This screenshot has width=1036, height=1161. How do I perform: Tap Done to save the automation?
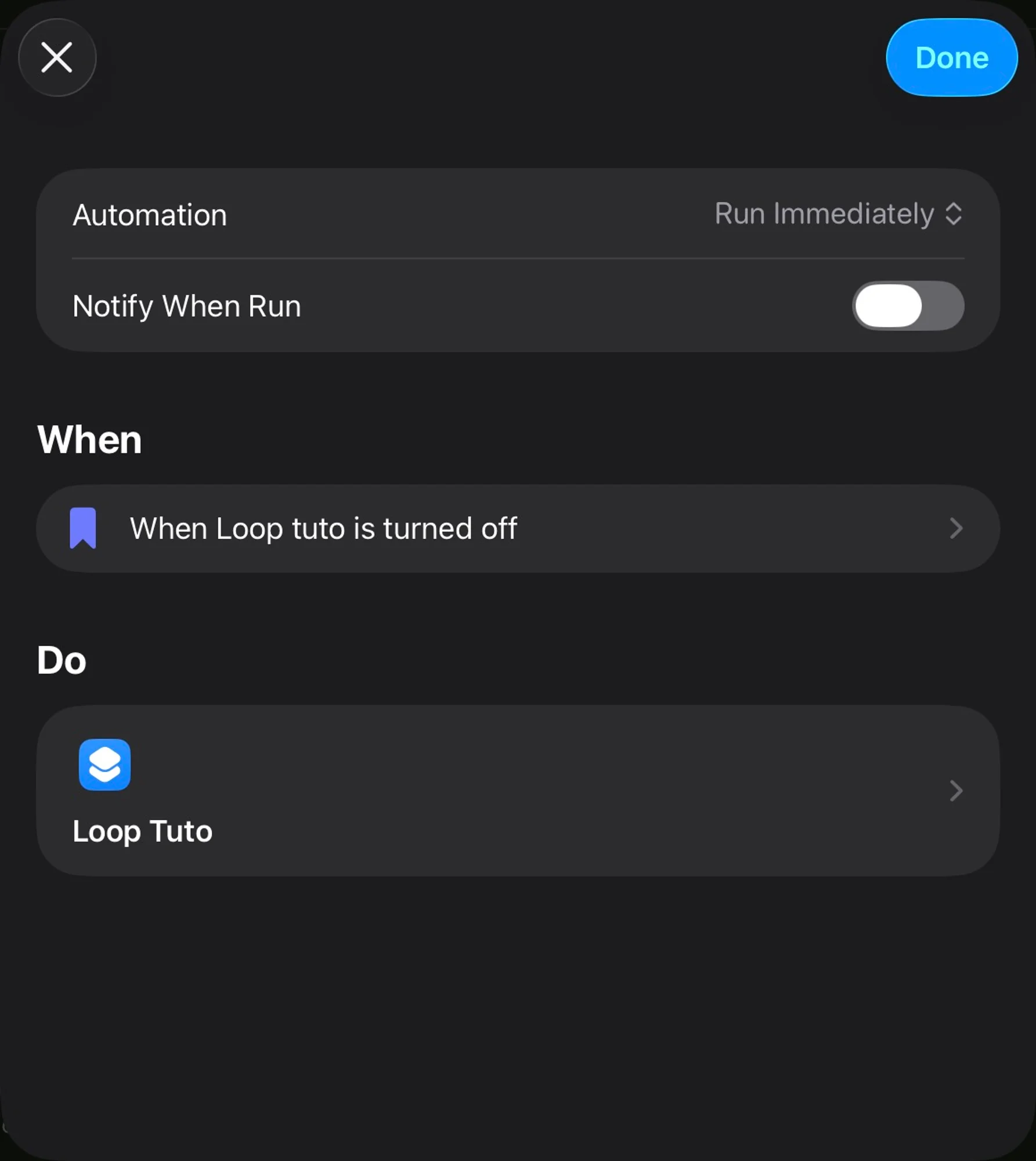[951, 57]
